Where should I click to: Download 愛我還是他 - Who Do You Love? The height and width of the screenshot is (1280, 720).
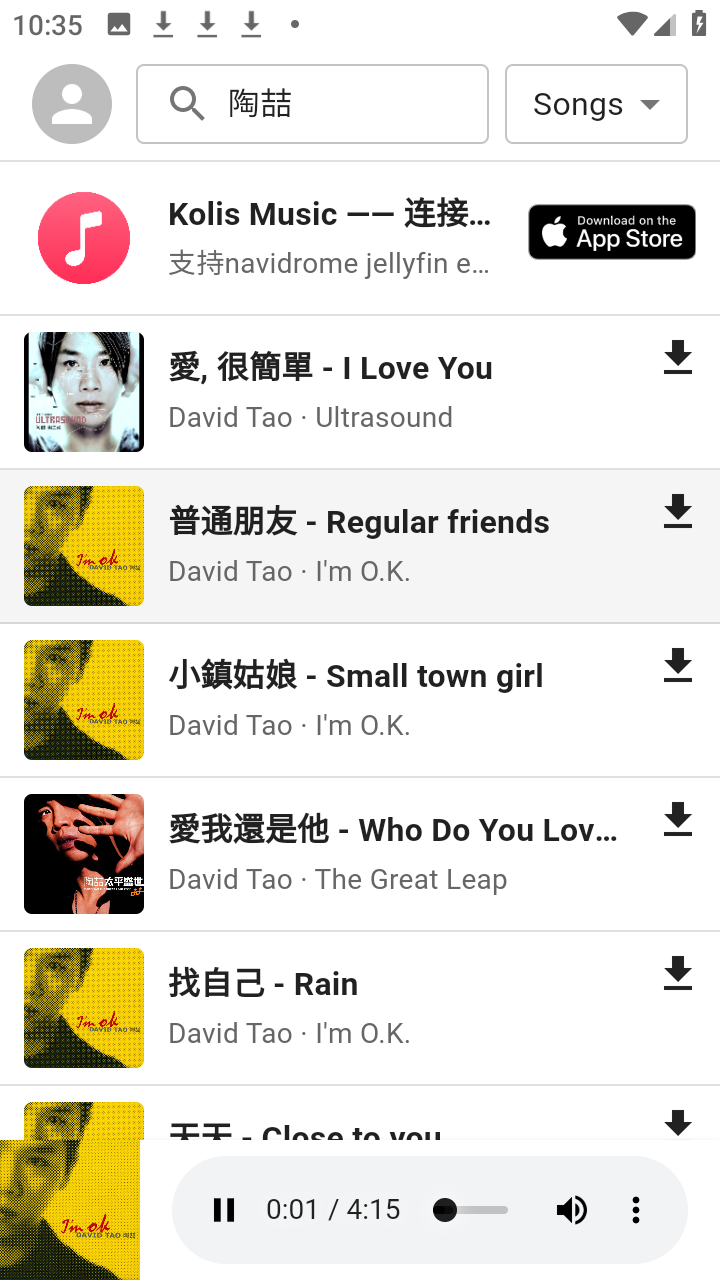click(x=678, y=820)
